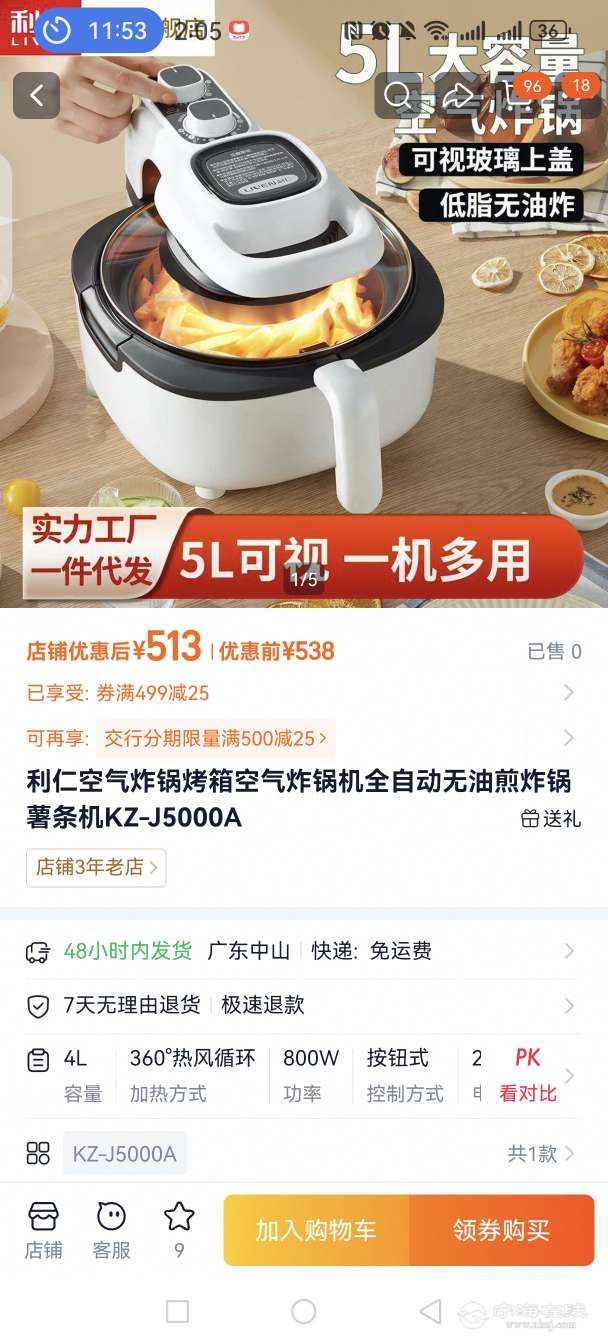Tap 加入购物车 to add to cart
This screenshot has width=608, height=1344.
coord(316,1230)
